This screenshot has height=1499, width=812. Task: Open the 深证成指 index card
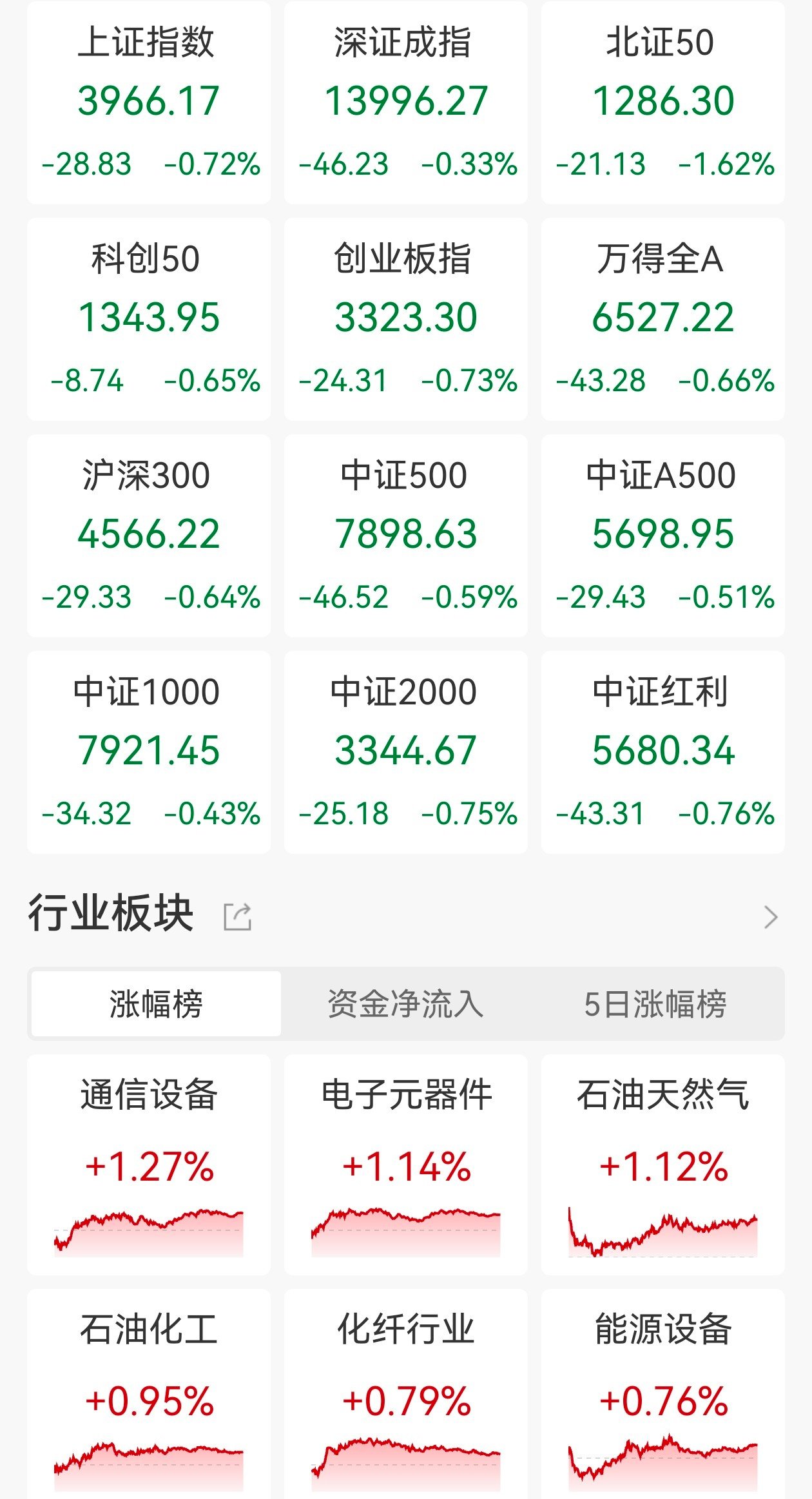(406, 103)
